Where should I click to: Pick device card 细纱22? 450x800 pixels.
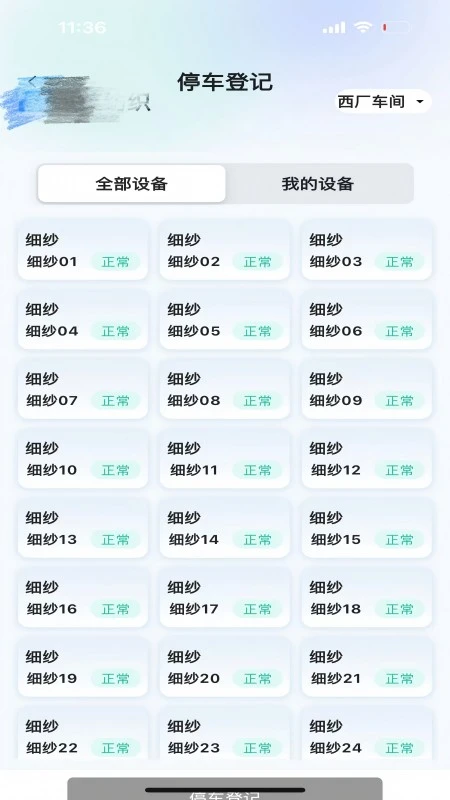tap(83, 734)
